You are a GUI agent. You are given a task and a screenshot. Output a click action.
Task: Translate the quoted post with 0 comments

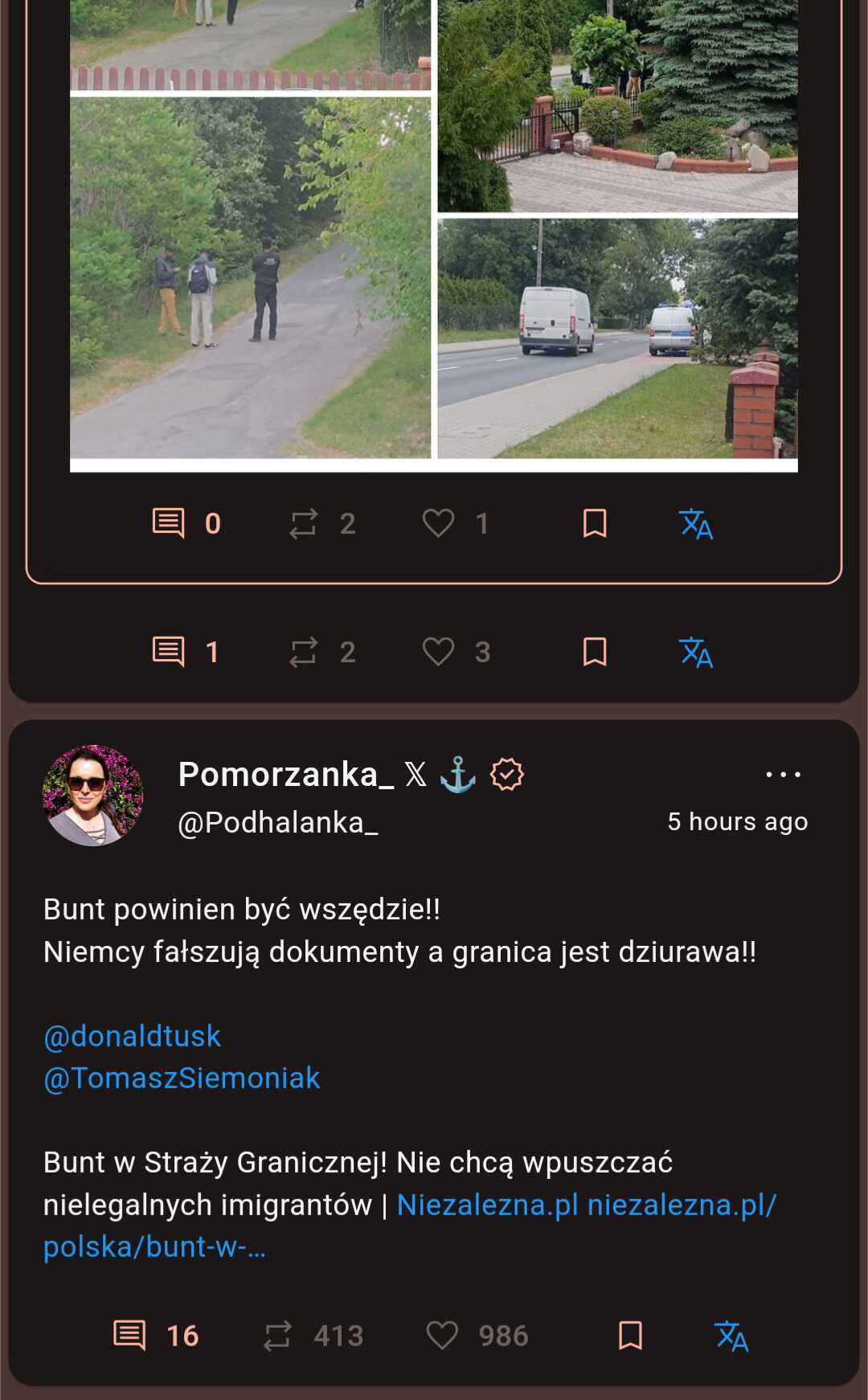click(696, 523)
